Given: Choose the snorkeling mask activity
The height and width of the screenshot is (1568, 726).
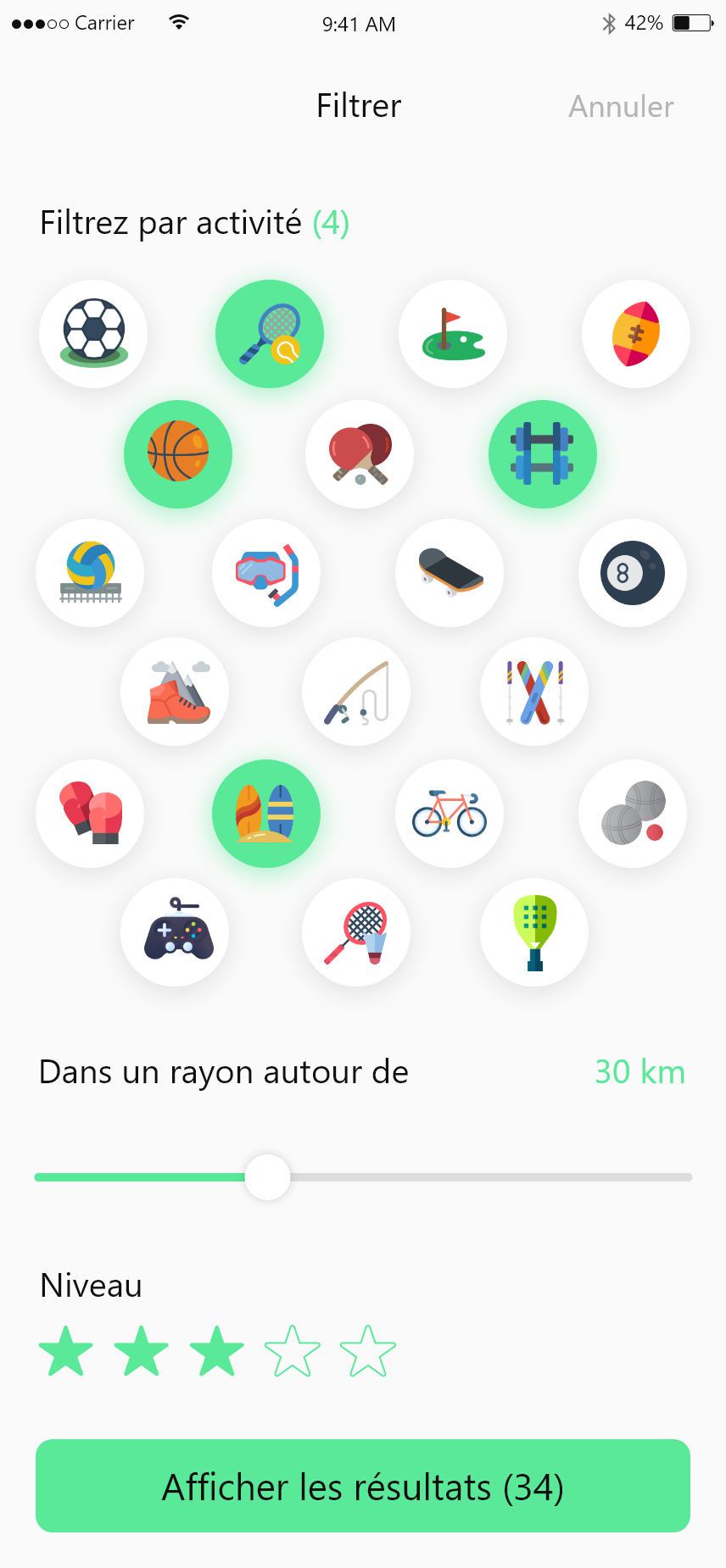Looking at the screenshot, I should 266,573.
